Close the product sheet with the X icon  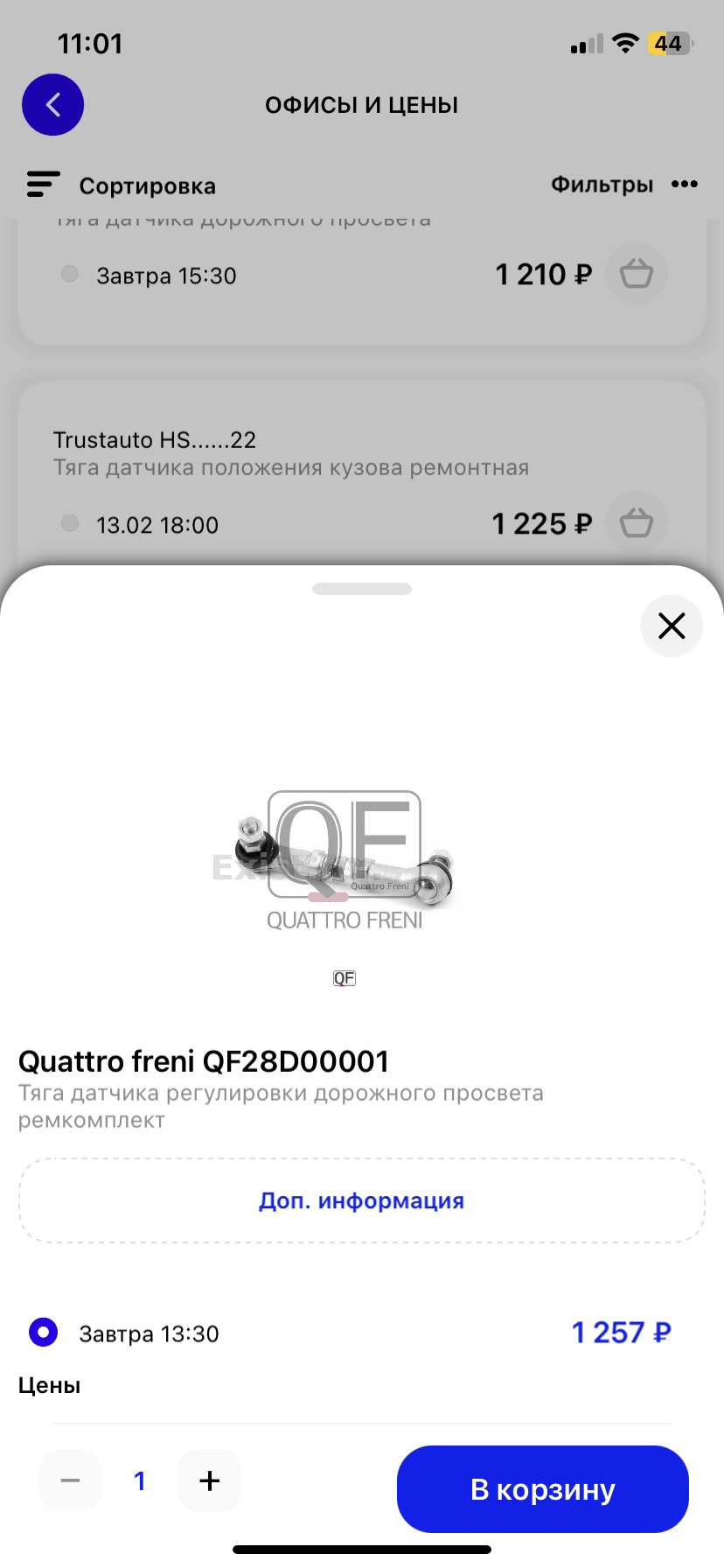point(671,626)
